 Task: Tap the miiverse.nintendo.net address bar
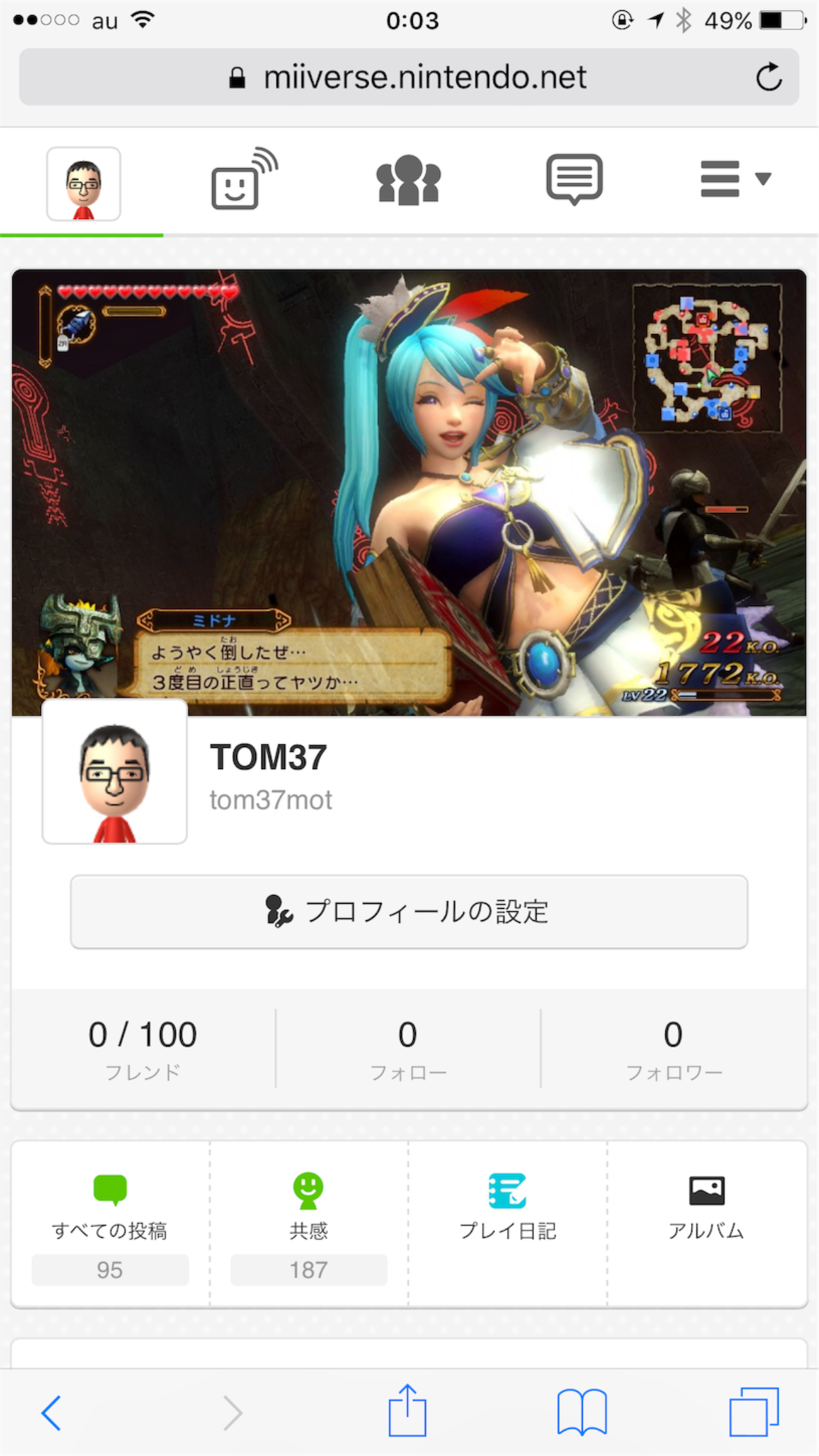coord(409,78)
